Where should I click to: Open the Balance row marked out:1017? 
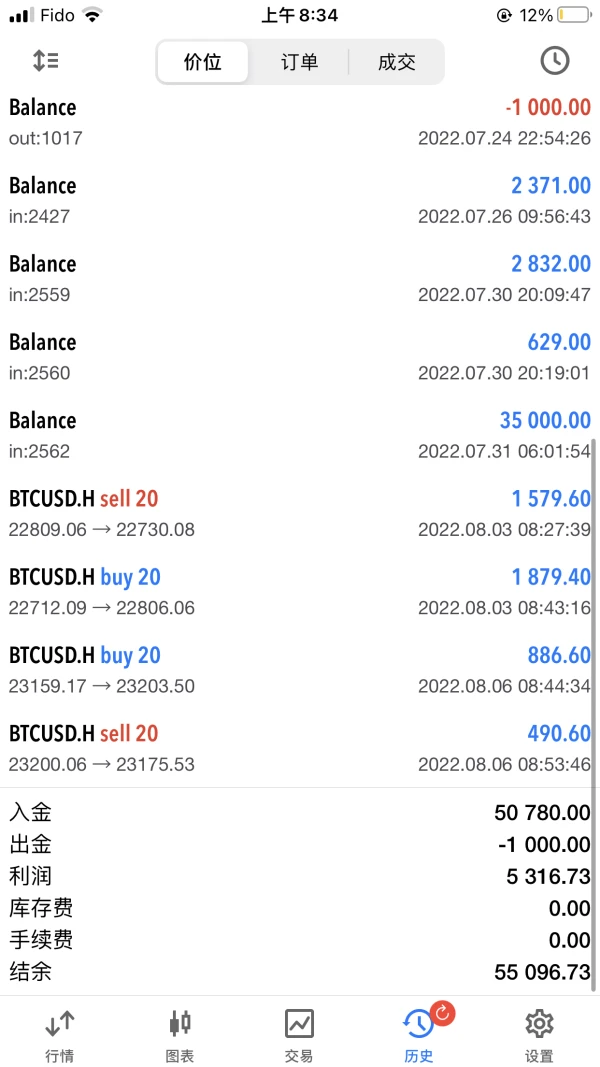[300, 122]
